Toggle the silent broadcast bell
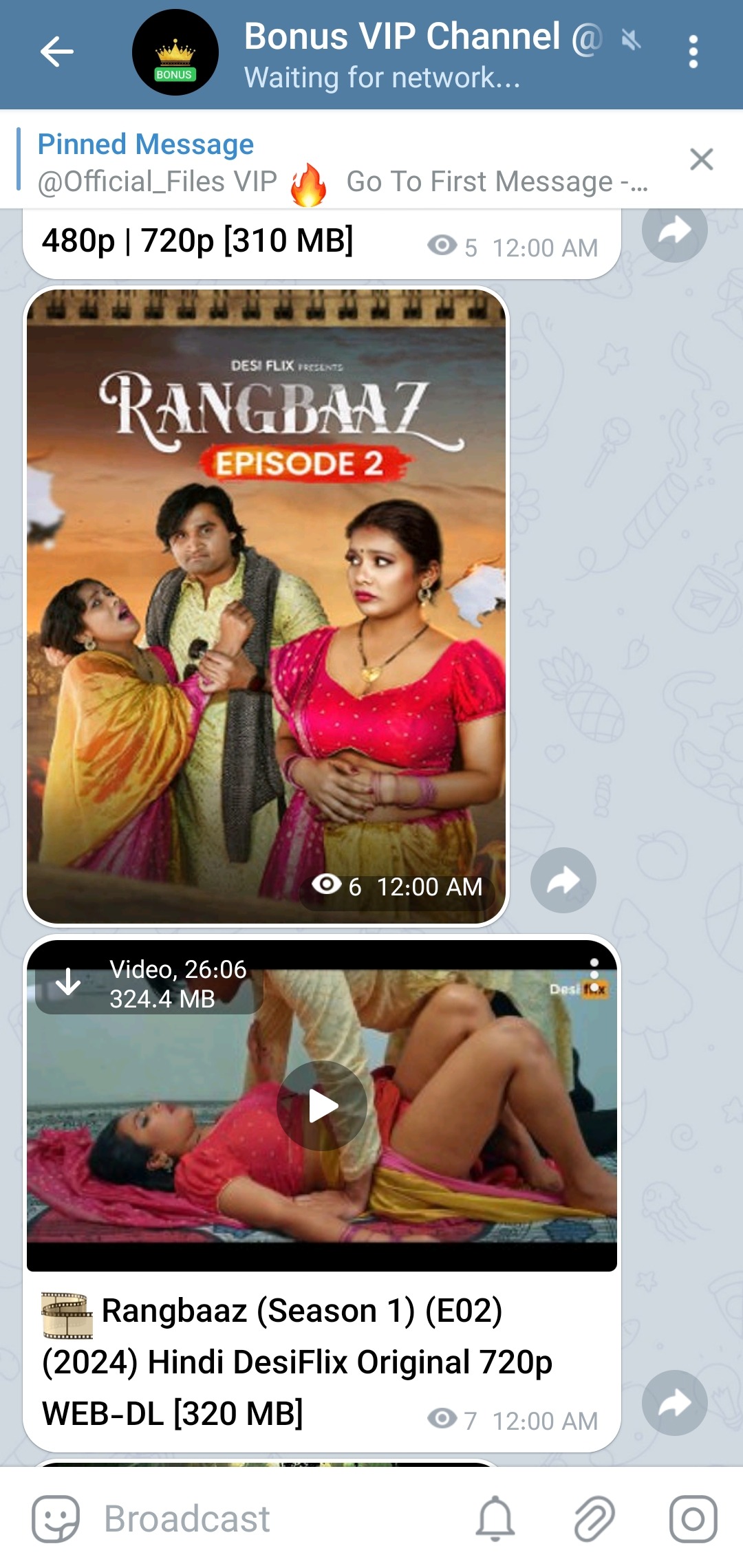 tap(495, 1518)
